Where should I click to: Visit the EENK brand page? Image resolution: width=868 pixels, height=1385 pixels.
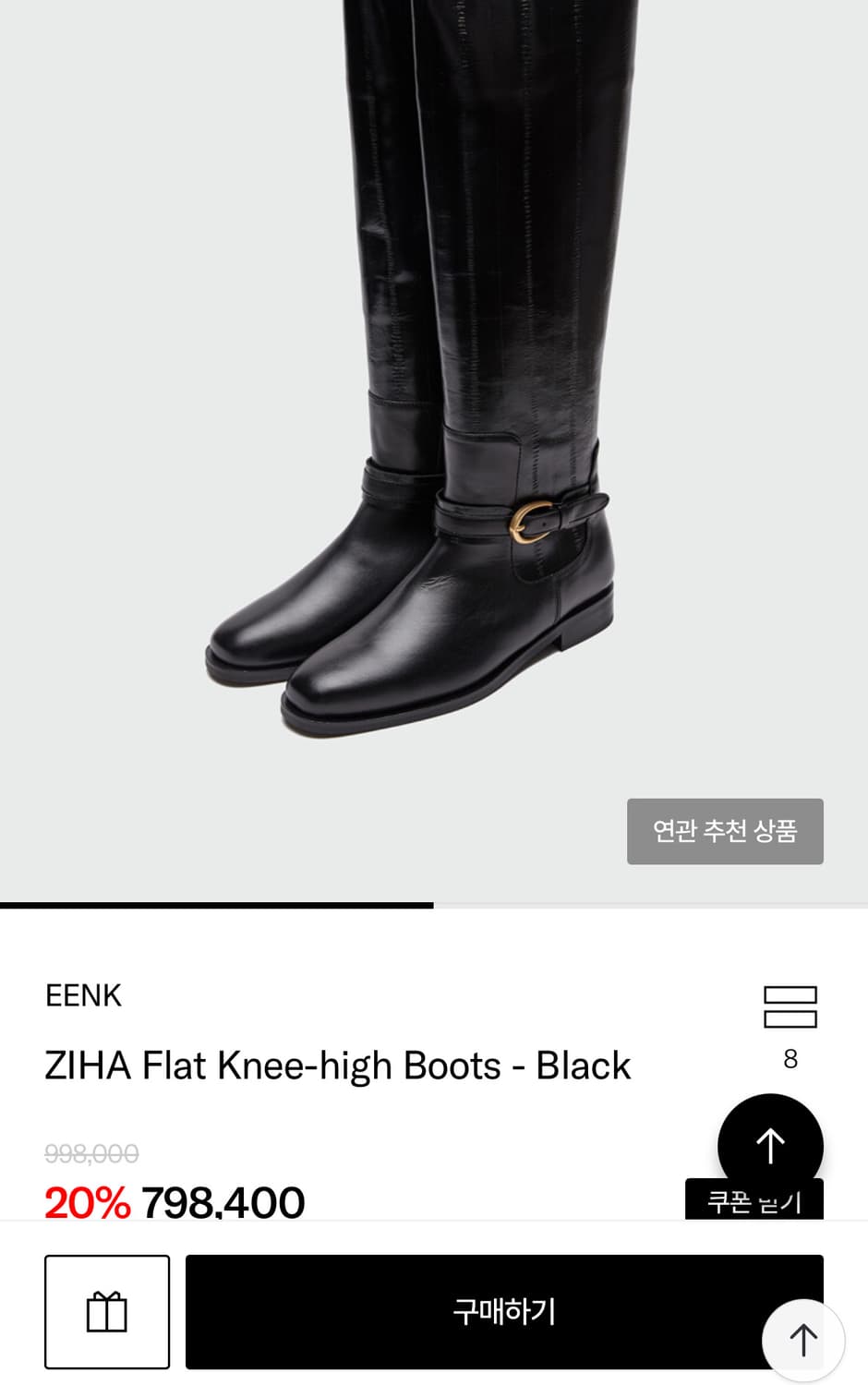(82, 995)
